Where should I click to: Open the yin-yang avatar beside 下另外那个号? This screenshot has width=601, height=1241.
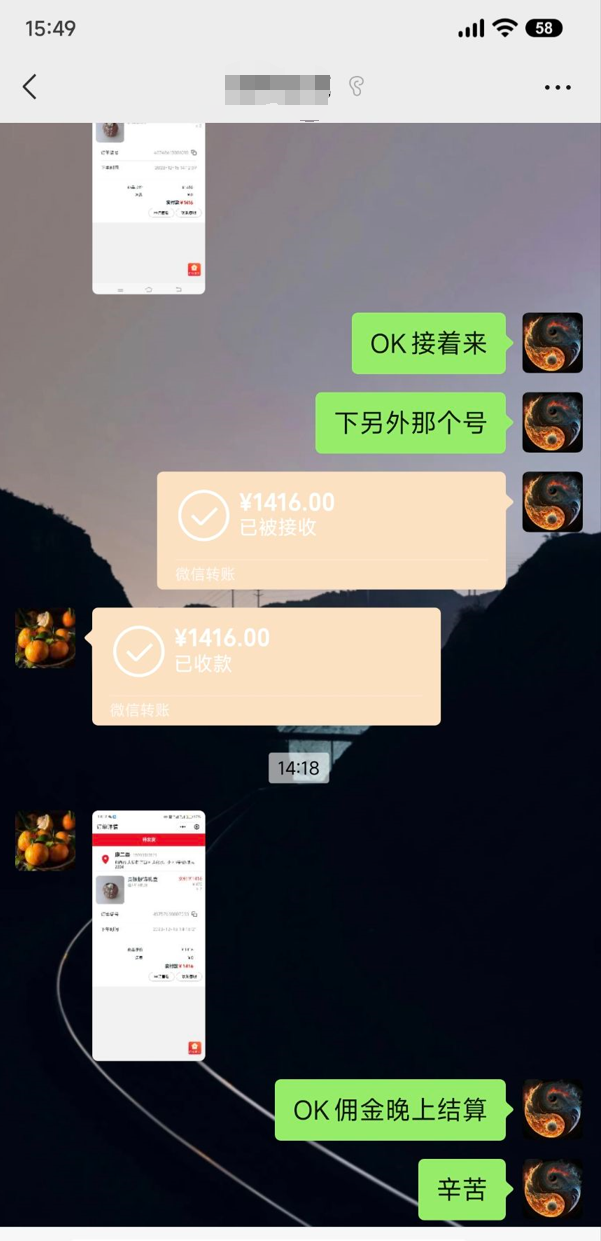(552, 422)
